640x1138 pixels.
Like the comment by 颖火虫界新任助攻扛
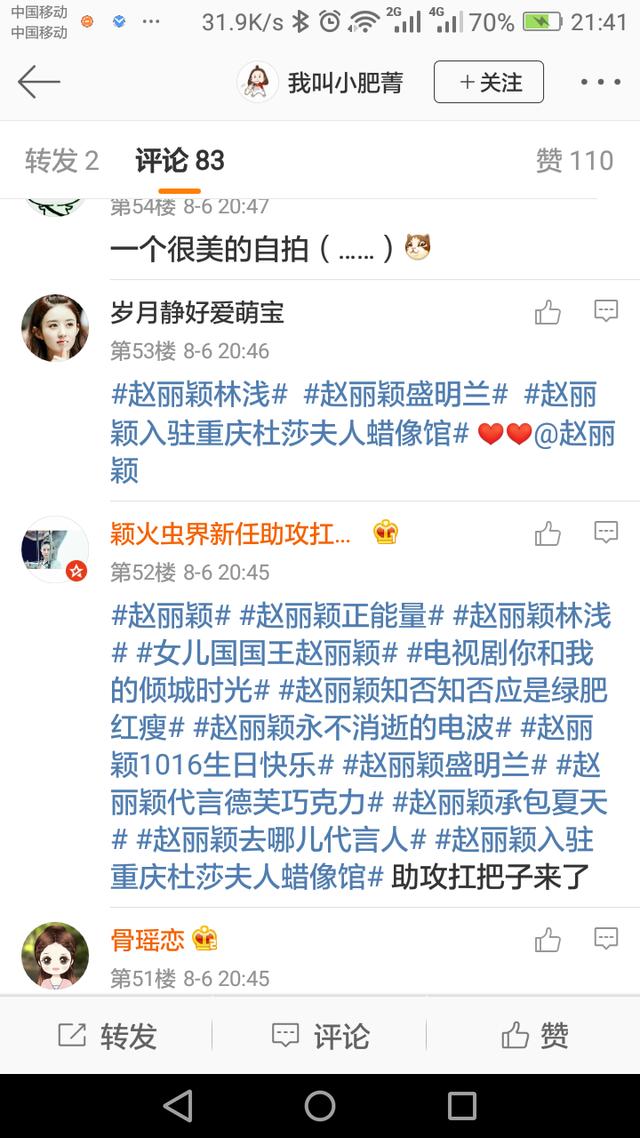548,534
